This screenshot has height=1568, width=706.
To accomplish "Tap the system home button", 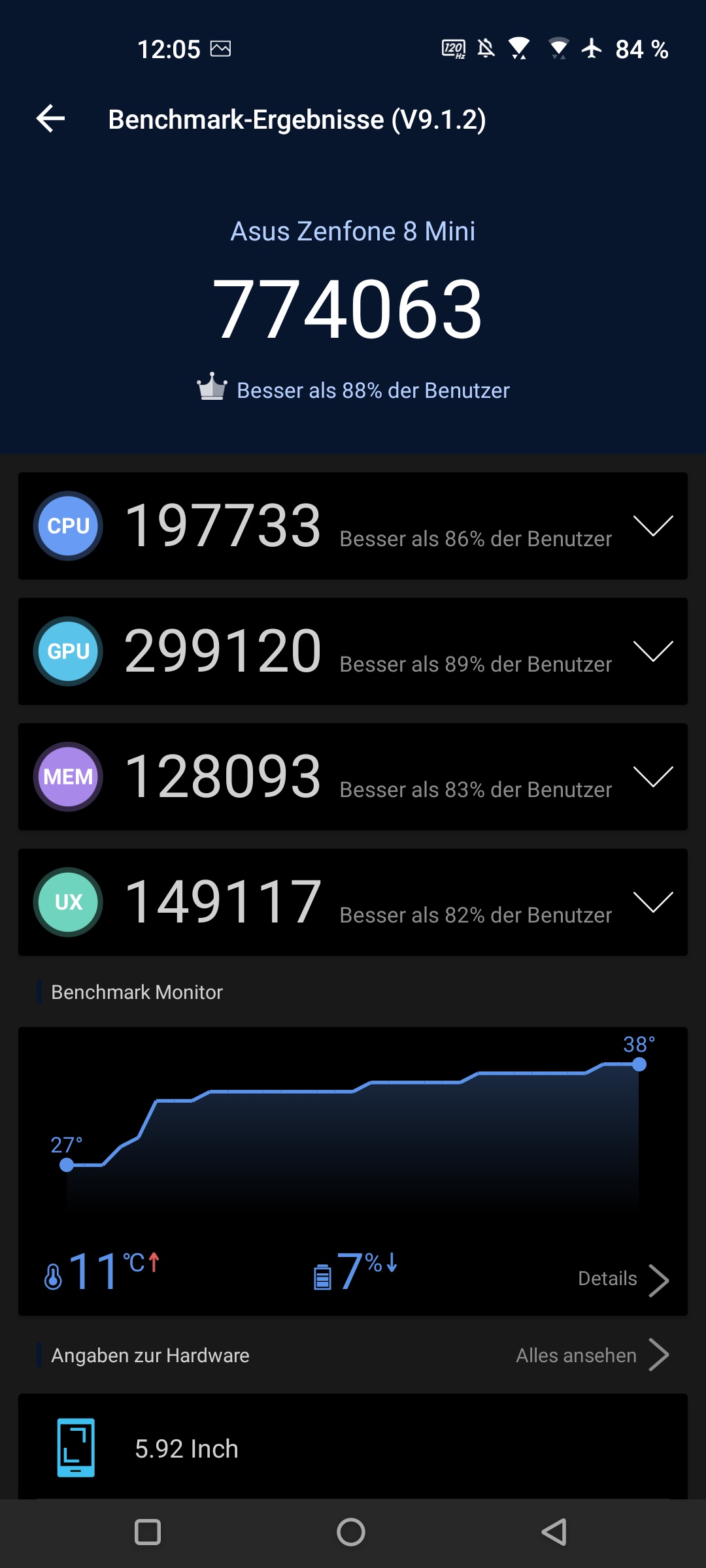I will [351, 1532].
